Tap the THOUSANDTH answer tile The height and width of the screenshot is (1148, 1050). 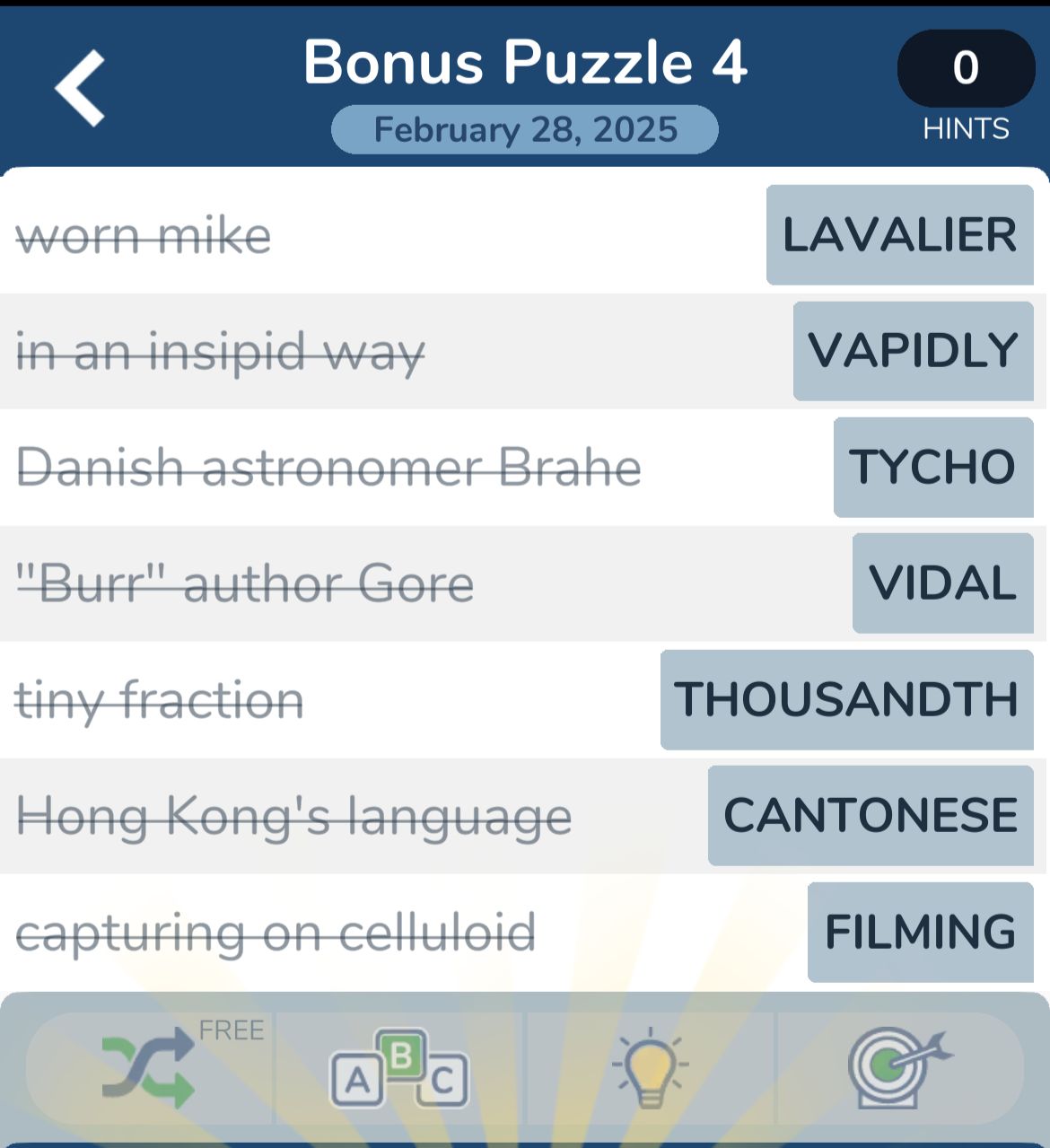coord(846,699)
